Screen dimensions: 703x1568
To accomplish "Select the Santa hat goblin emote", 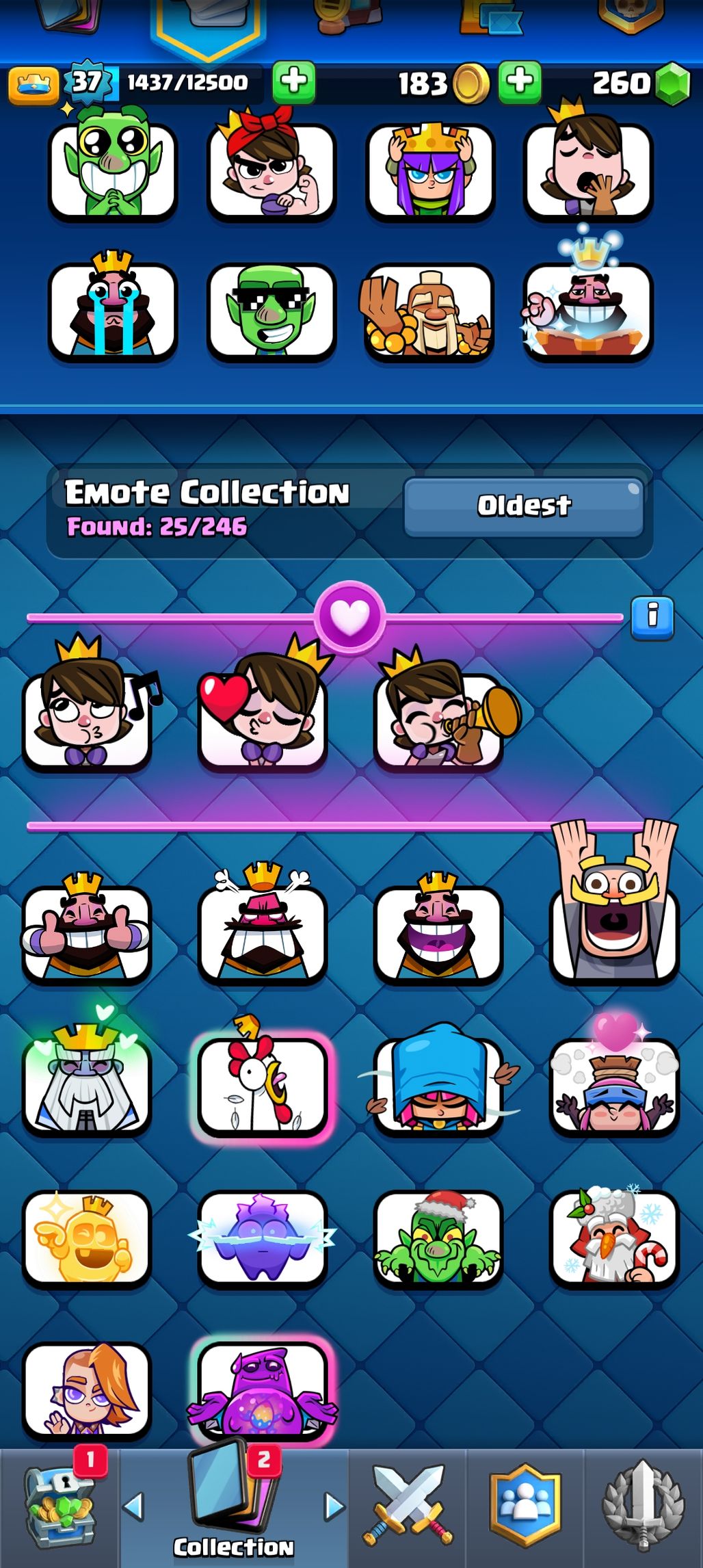I will (438, 1238).
